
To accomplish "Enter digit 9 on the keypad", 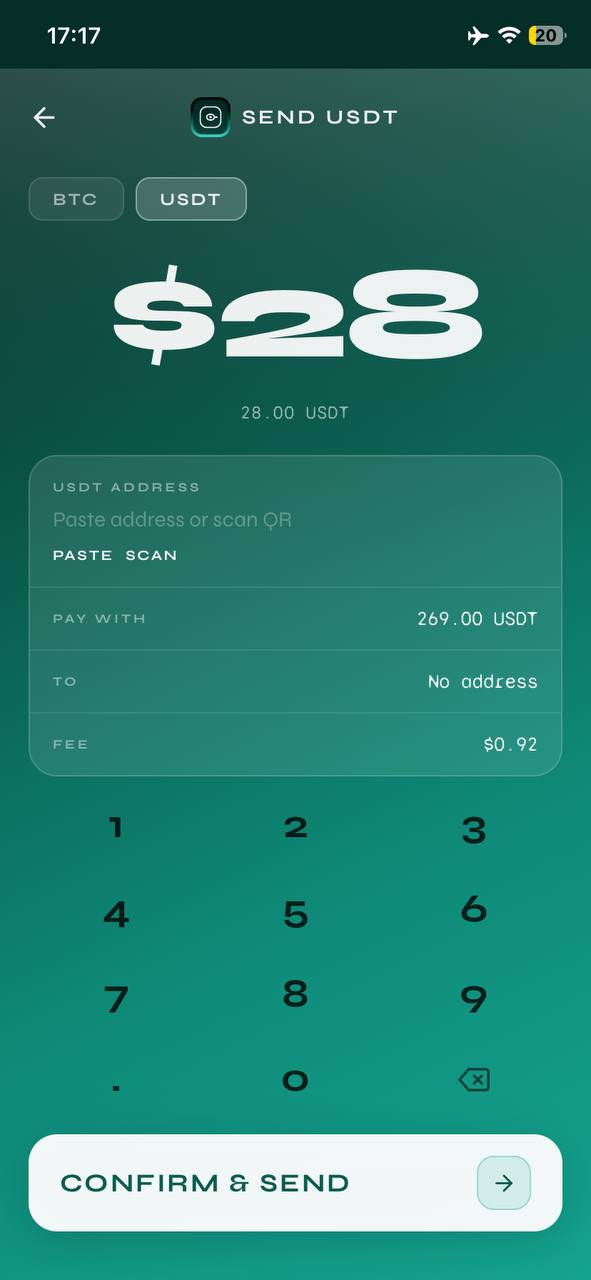I will 474,999.
